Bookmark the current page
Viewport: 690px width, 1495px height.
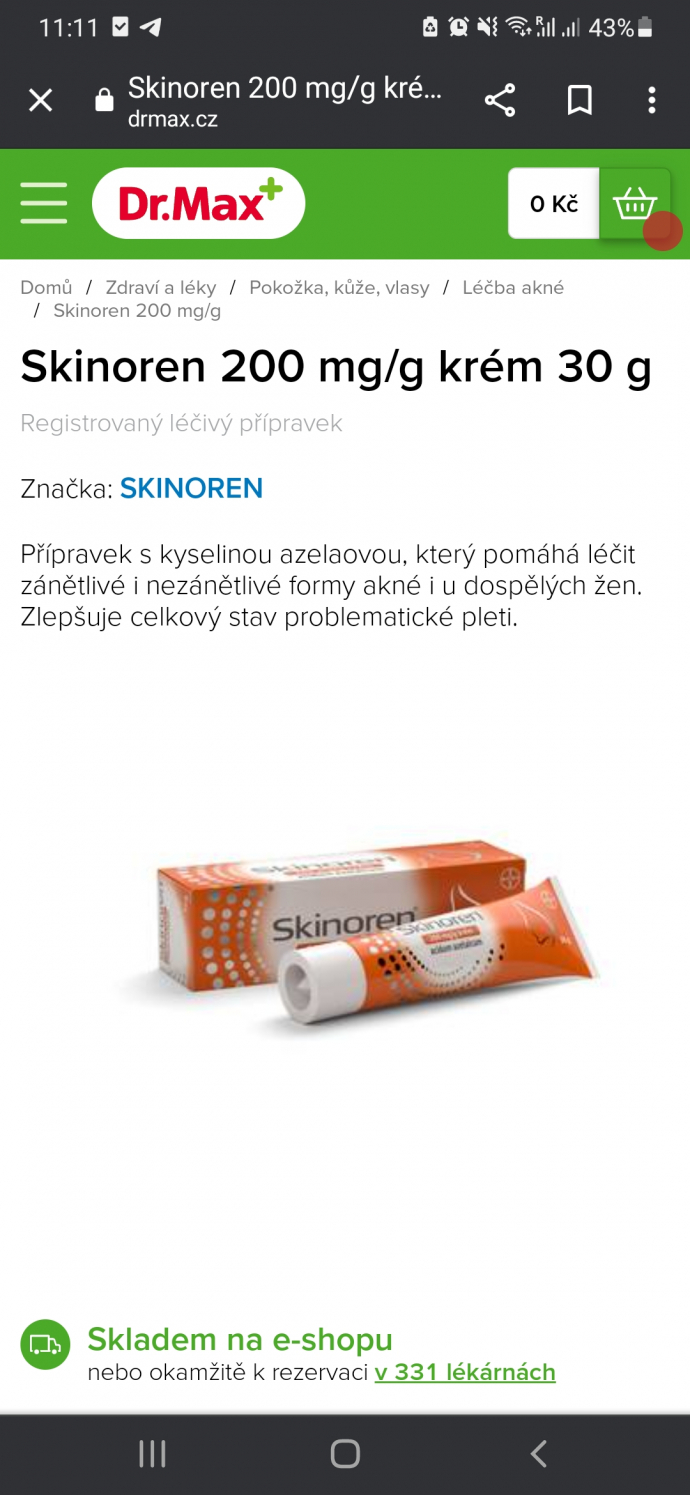pyautogui.click(x=580, y=100)
